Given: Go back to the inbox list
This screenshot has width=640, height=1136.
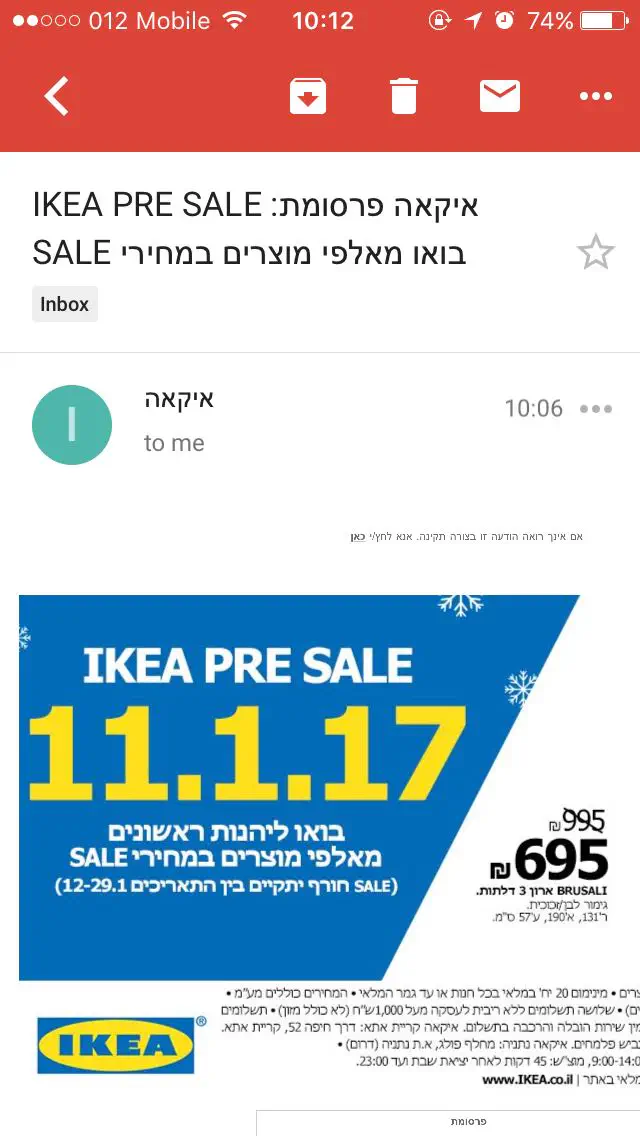Looking at the screenshot, I should 57,96.
